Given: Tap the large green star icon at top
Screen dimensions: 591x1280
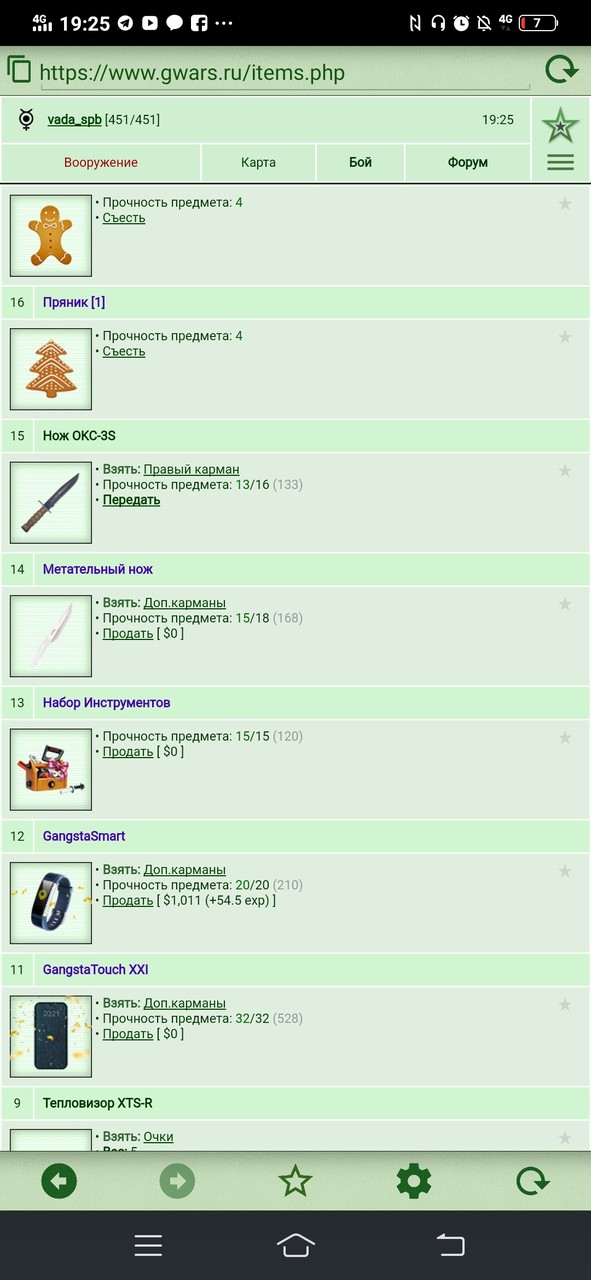Looking at the screenshot, I should tap(561, 125).
